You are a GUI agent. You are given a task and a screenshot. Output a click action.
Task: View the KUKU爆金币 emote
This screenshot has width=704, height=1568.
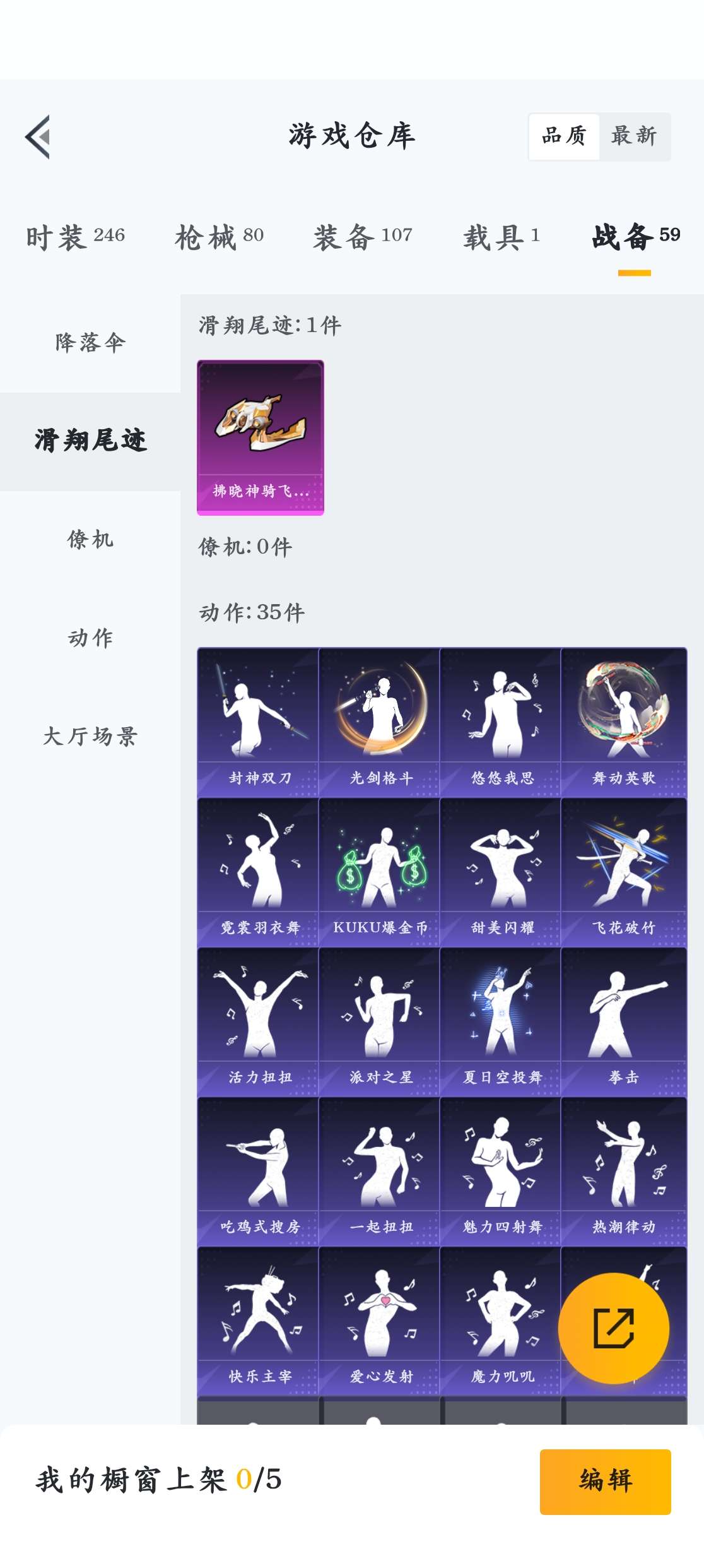tap(379, 872)
